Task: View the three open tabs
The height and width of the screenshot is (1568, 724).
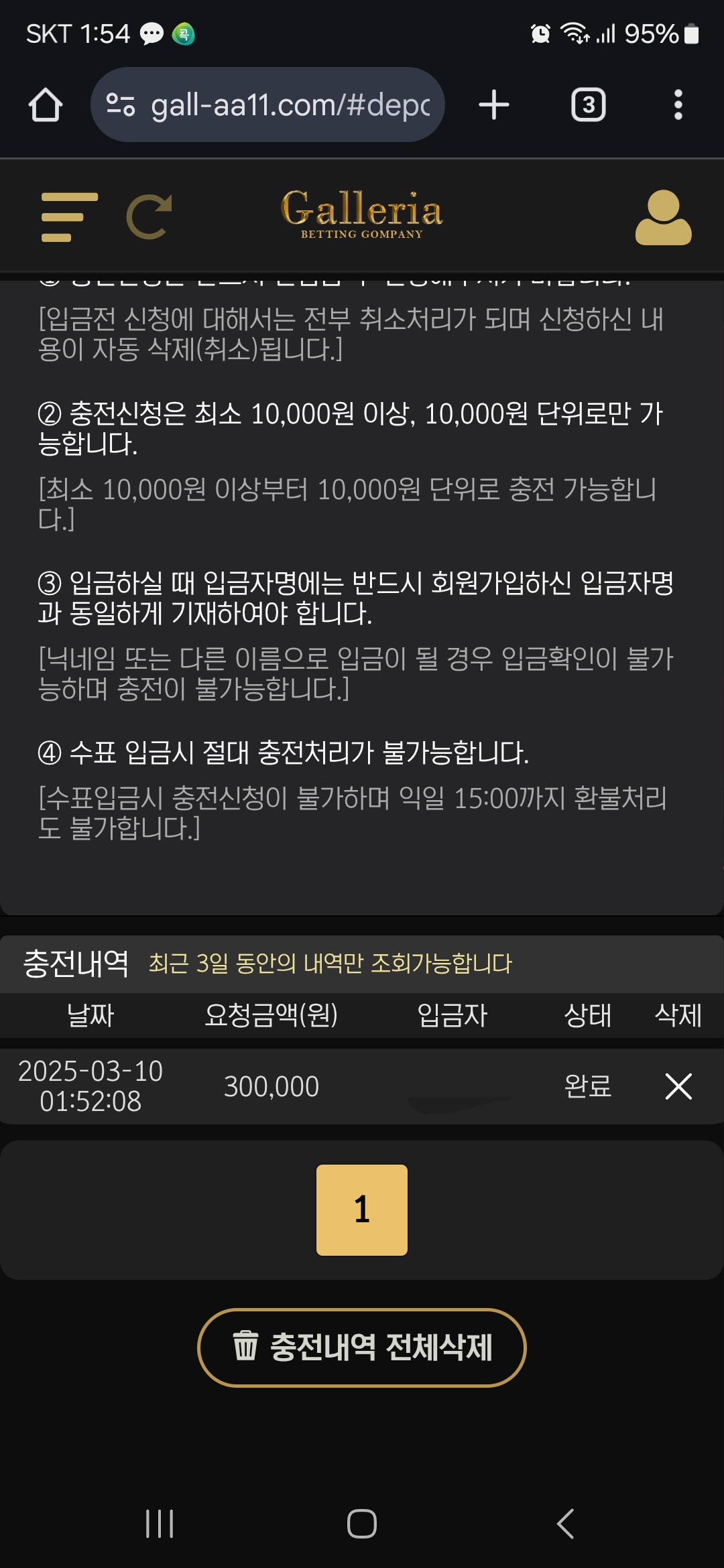Action: pyautogui.click(x=588, y=105)
